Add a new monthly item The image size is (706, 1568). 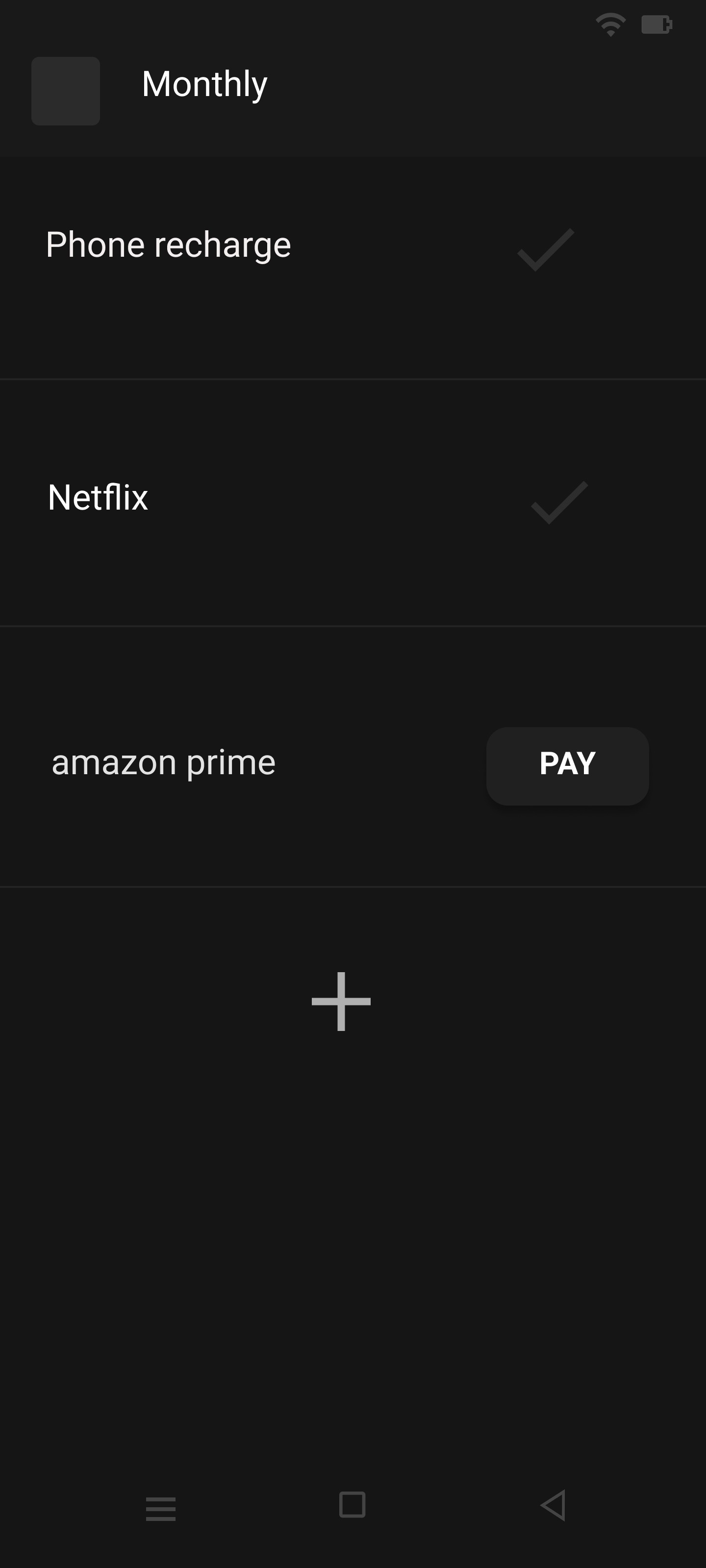(x=341, y=1001)
